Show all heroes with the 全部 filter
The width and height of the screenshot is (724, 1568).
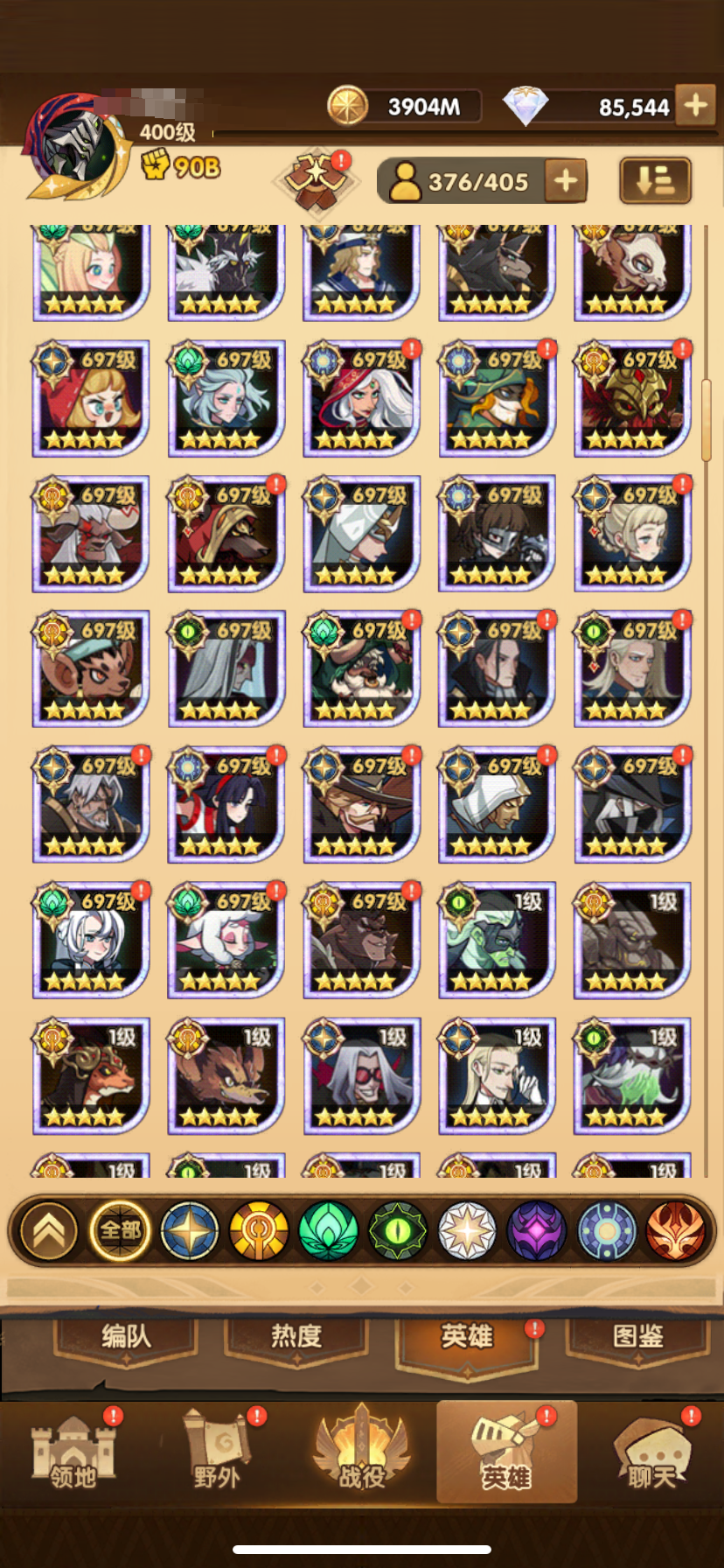pos(120,1230)
